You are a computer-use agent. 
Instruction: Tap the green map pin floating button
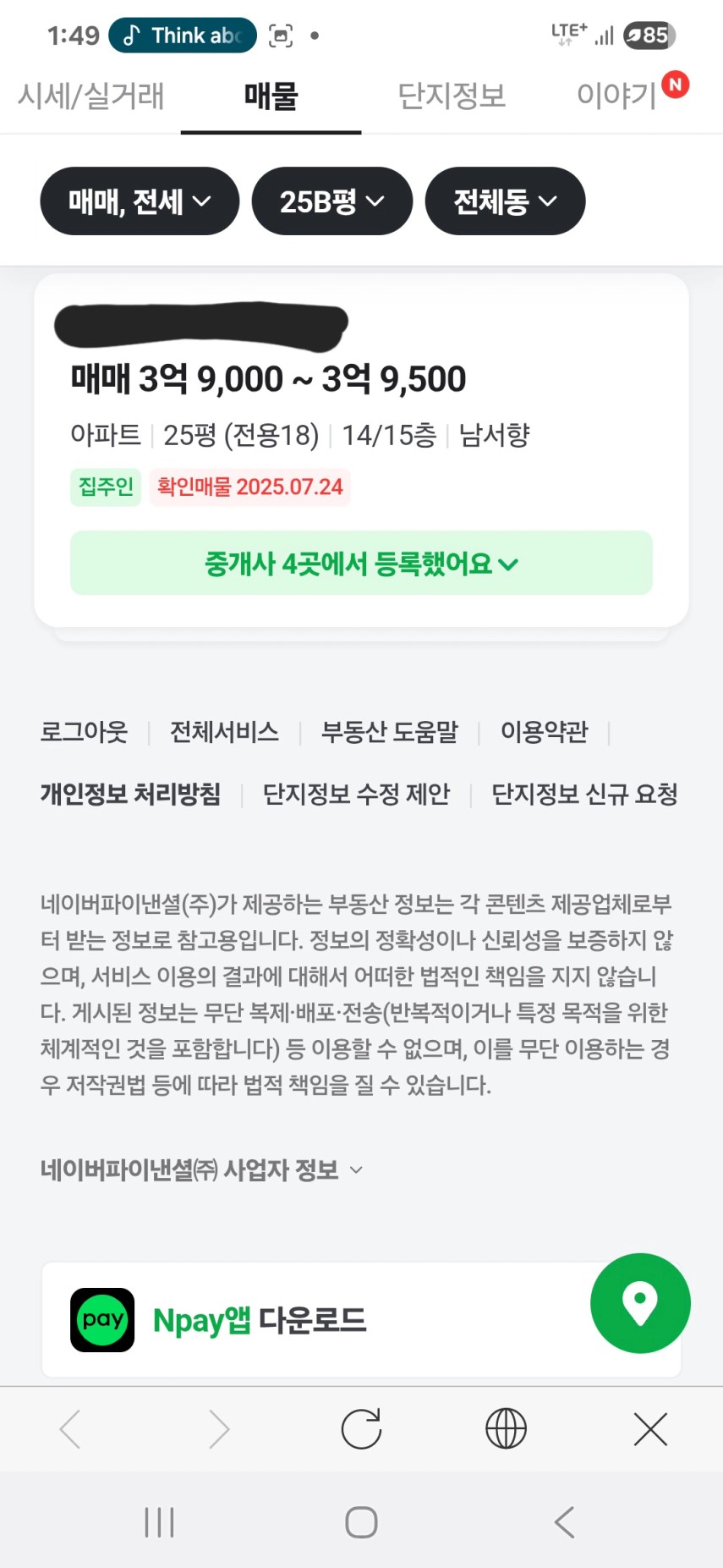click(x=640, y=1303)
